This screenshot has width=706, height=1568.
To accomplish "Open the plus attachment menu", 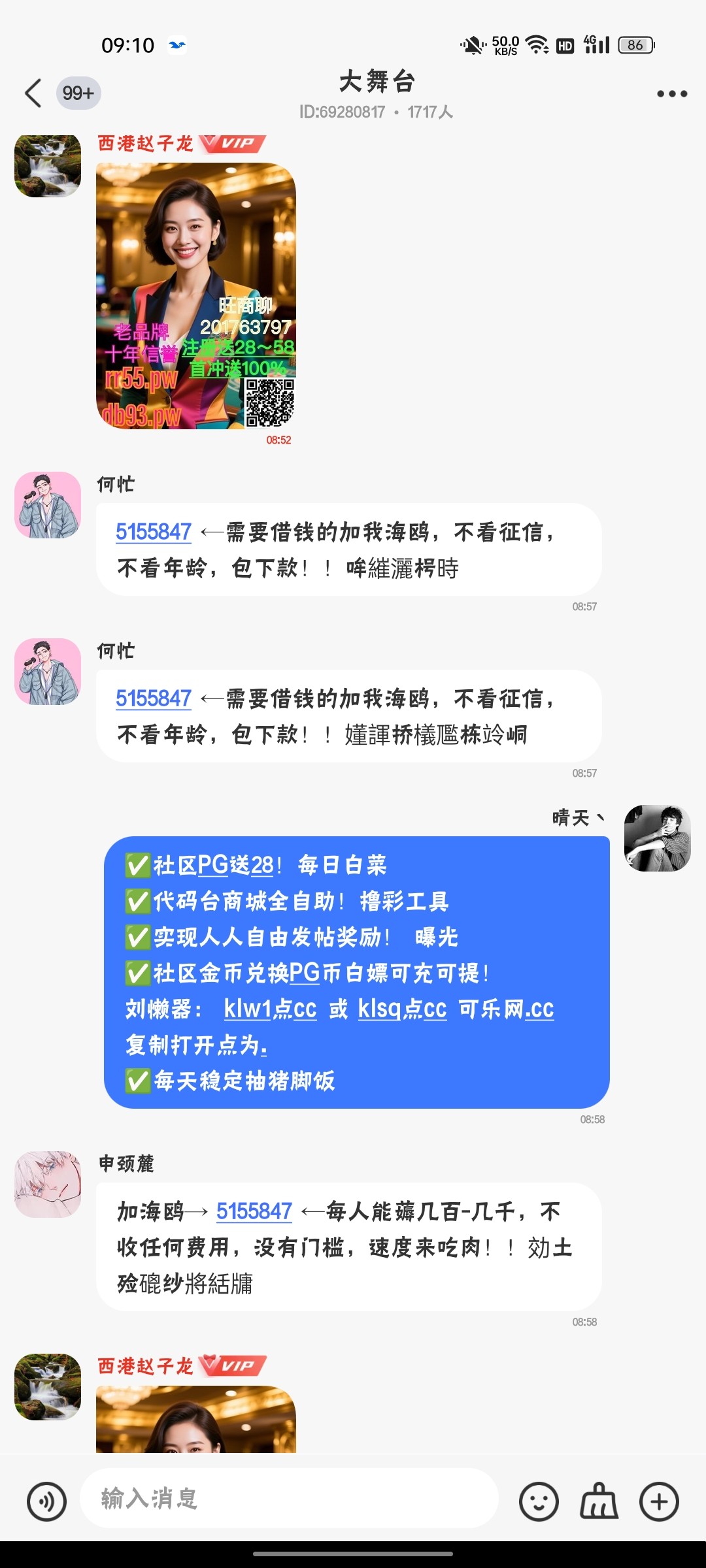I will point(659,1501).
